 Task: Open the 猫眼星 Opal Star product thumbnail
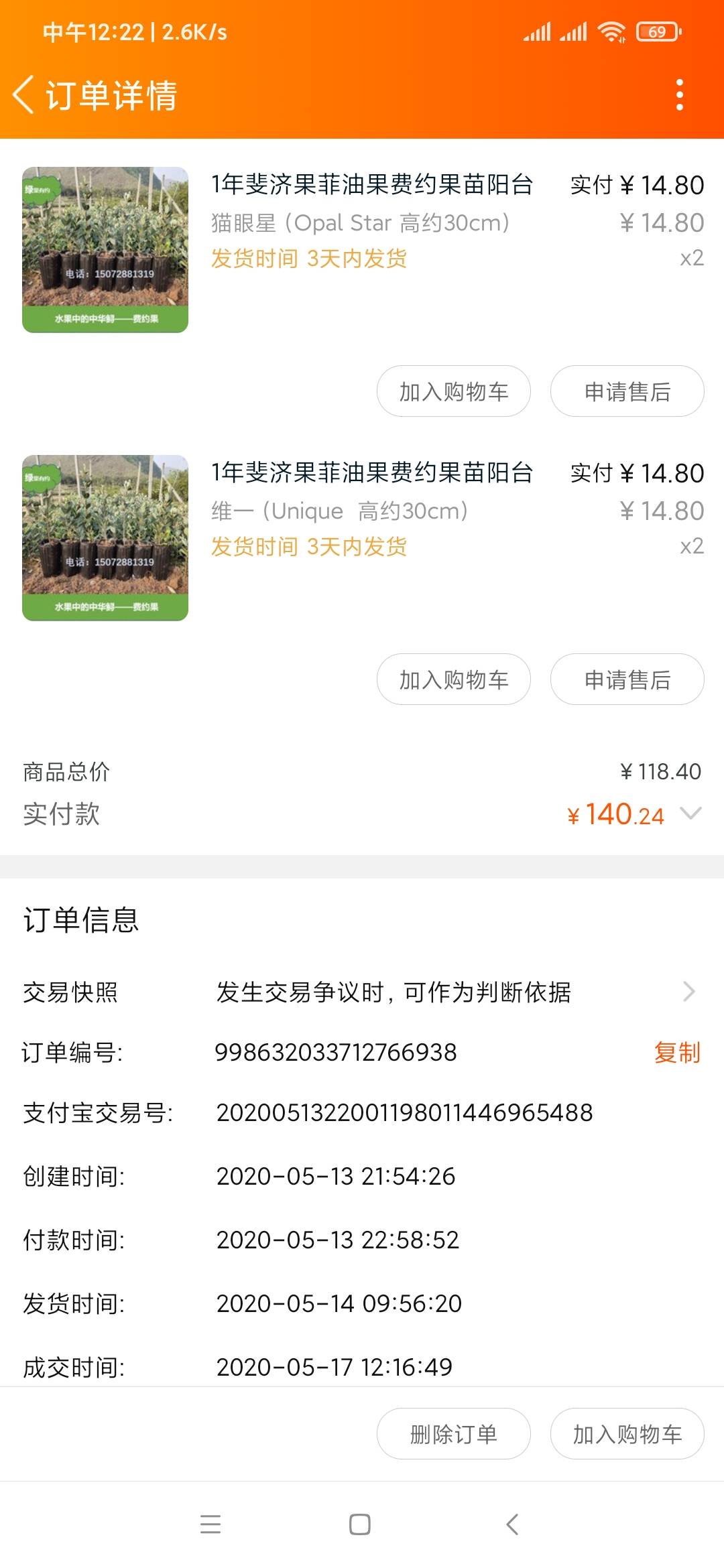click(105, 250)
